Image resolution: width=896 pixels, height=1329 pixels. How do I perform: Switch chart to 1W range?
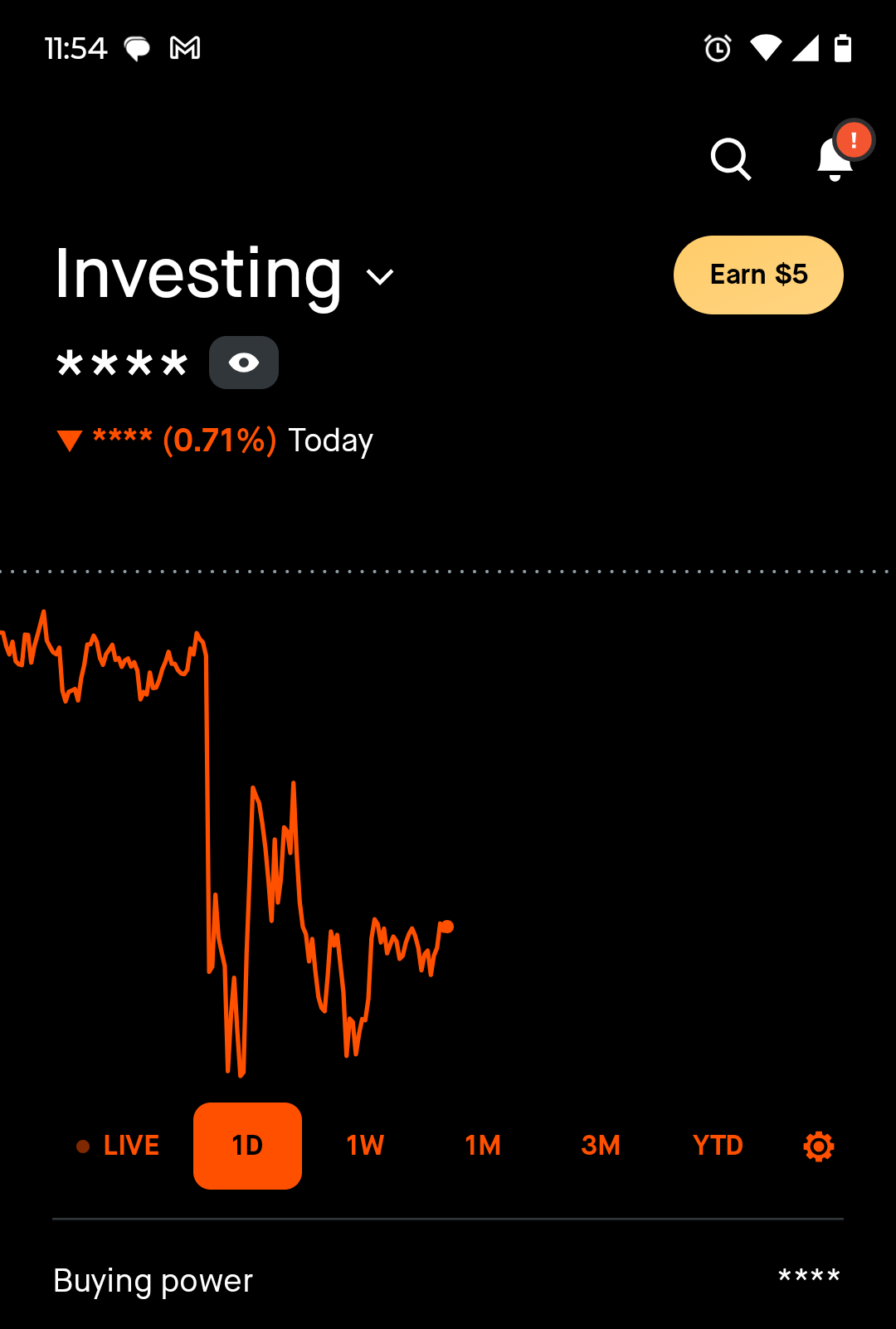click(x=365, y=1146)
